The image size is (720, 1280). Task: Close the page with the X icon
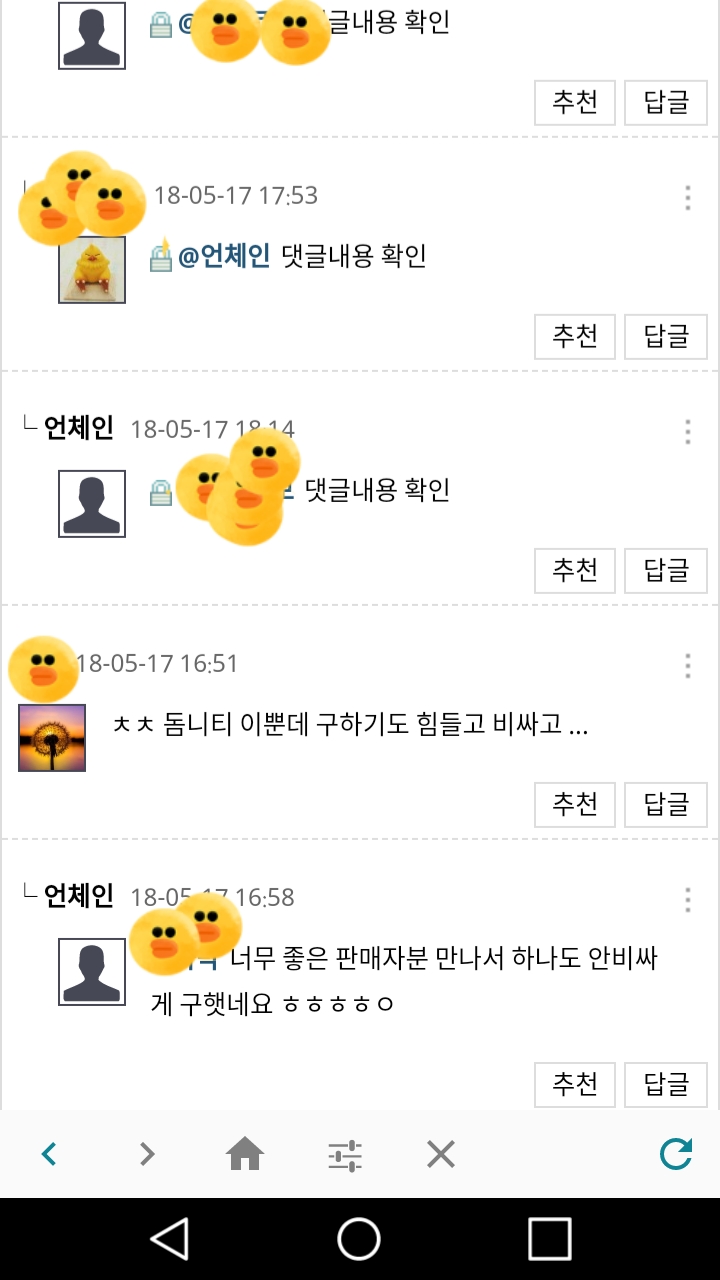point(441,1155)
